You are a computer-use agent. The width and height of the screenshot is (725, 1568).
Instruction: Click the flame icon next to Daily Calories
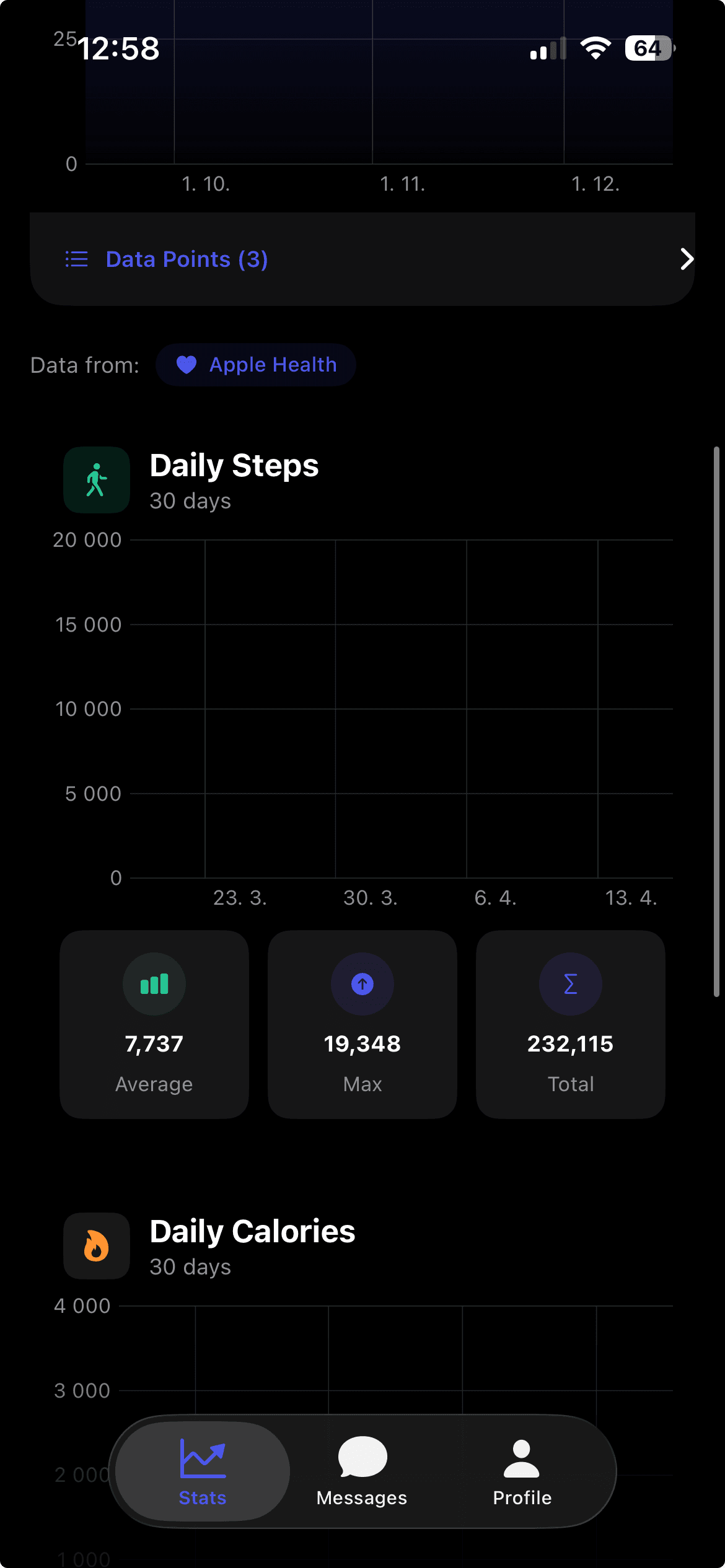pos(96,1246)
